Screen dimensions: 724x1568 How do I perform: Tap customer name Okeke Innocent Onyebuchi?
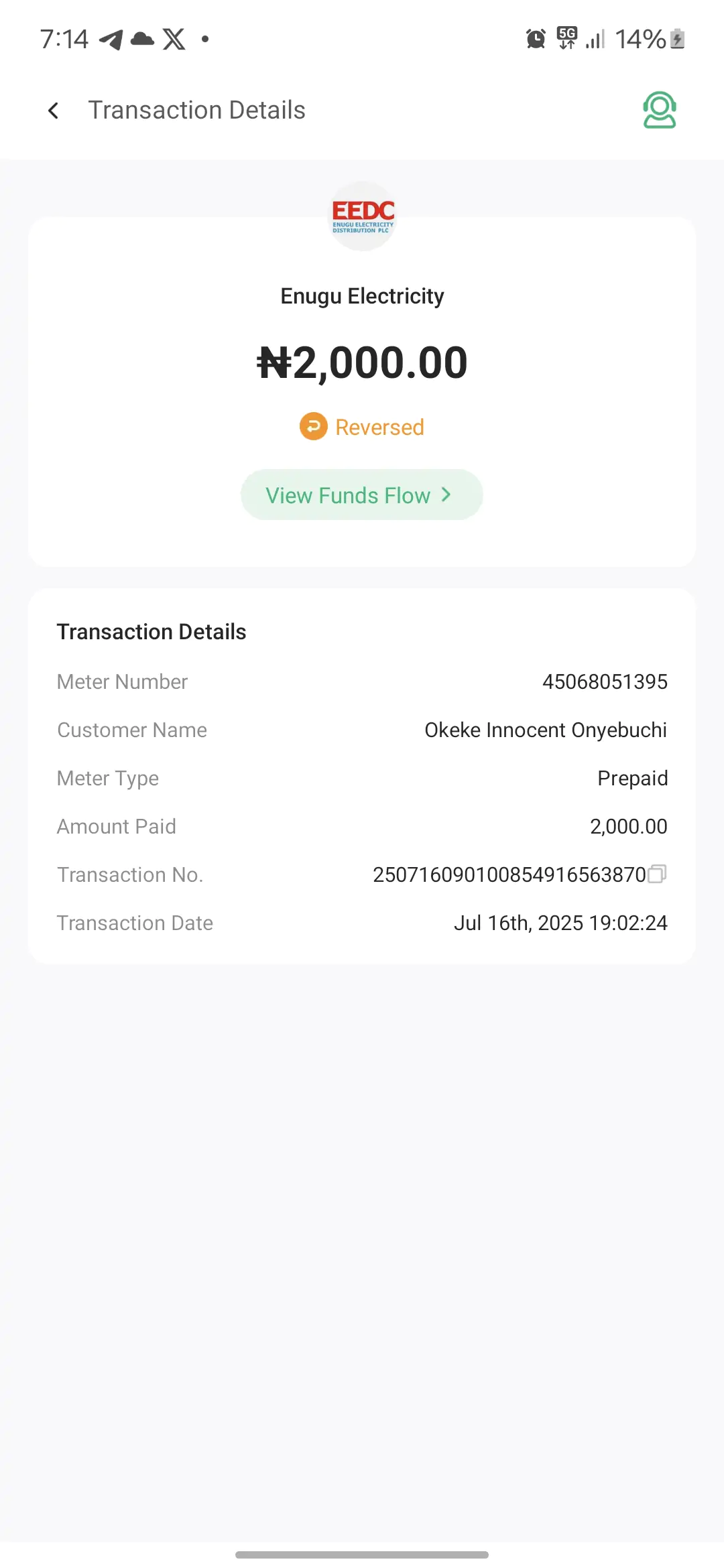[545, 730]
